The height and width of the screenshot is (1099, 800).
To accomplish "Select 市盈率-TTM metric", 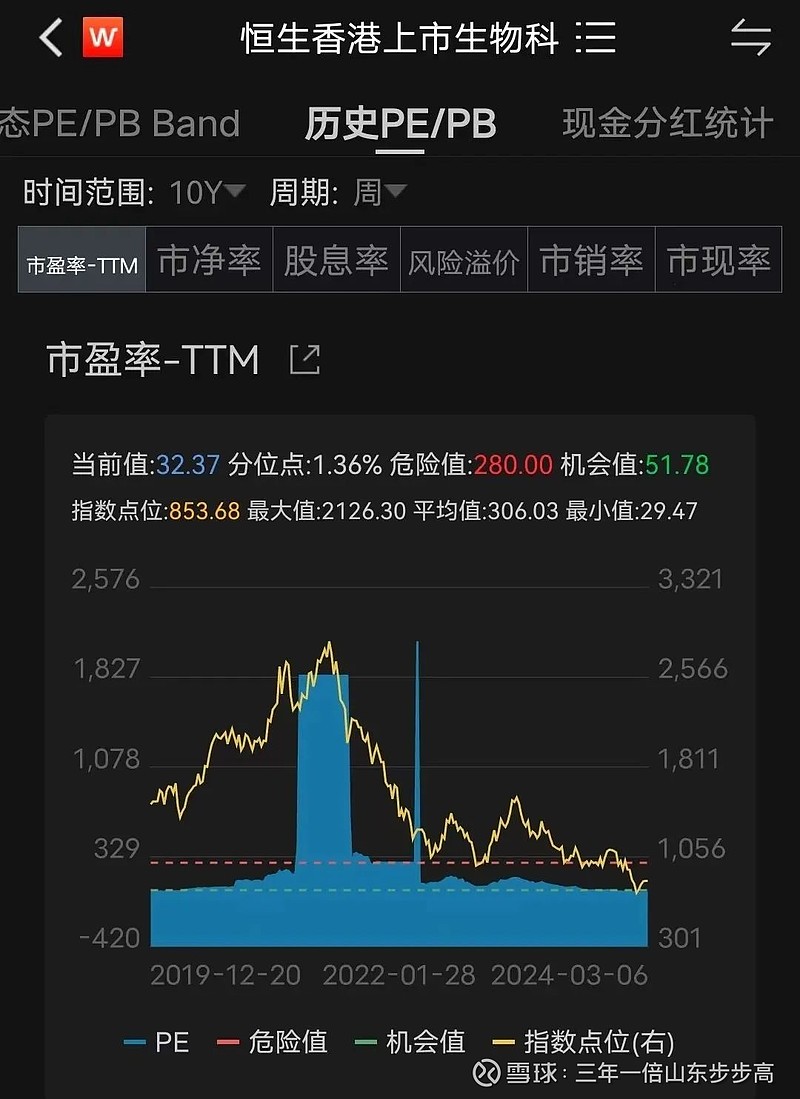I will click(x=82, y=262).
